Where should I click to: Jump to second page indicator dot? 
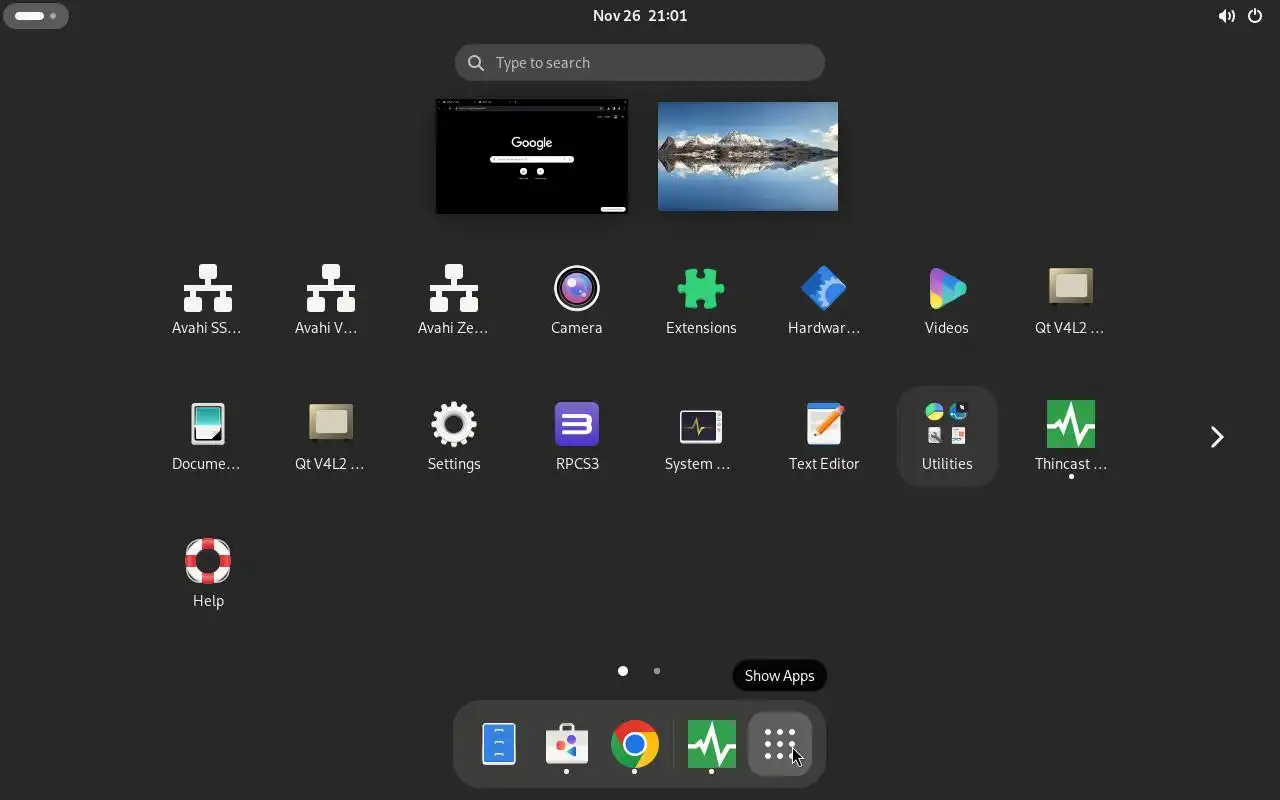pyautogui.click(x=657, y=671)
